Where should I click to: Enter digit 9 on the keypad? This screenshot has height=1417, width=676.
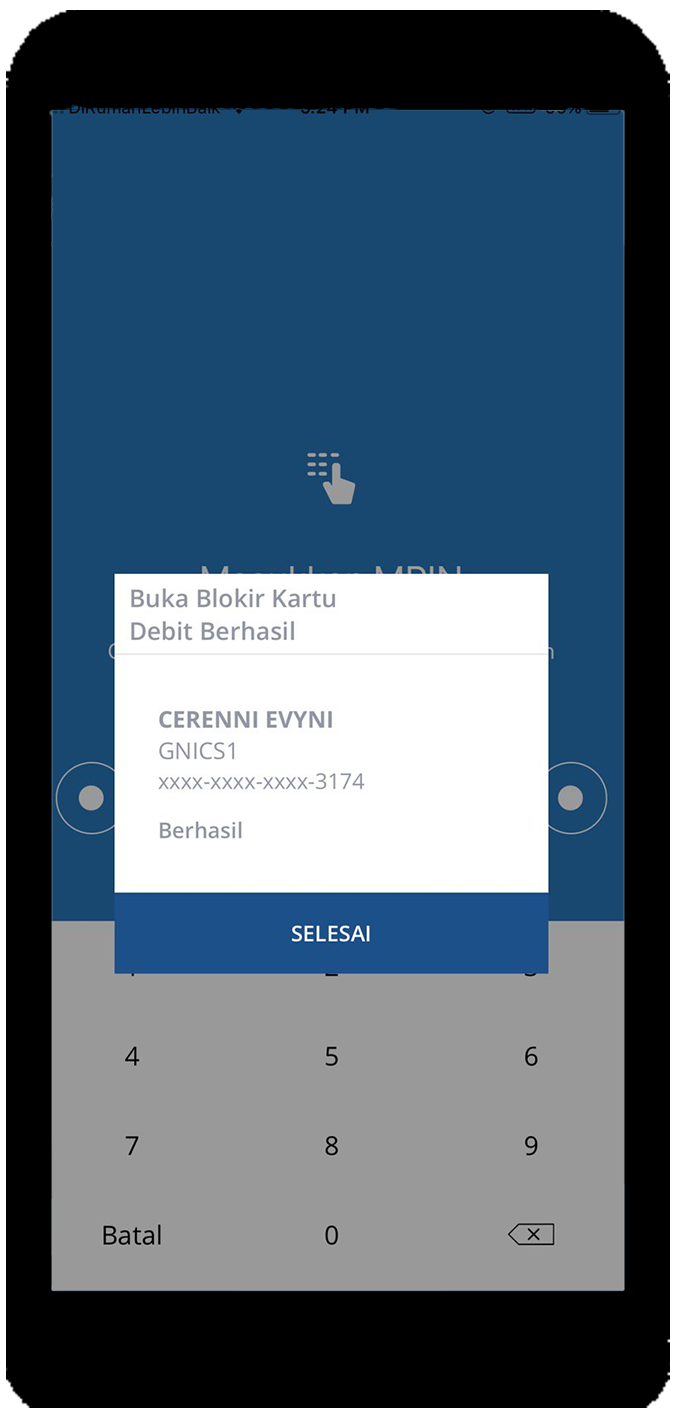tap(531, 1145)
